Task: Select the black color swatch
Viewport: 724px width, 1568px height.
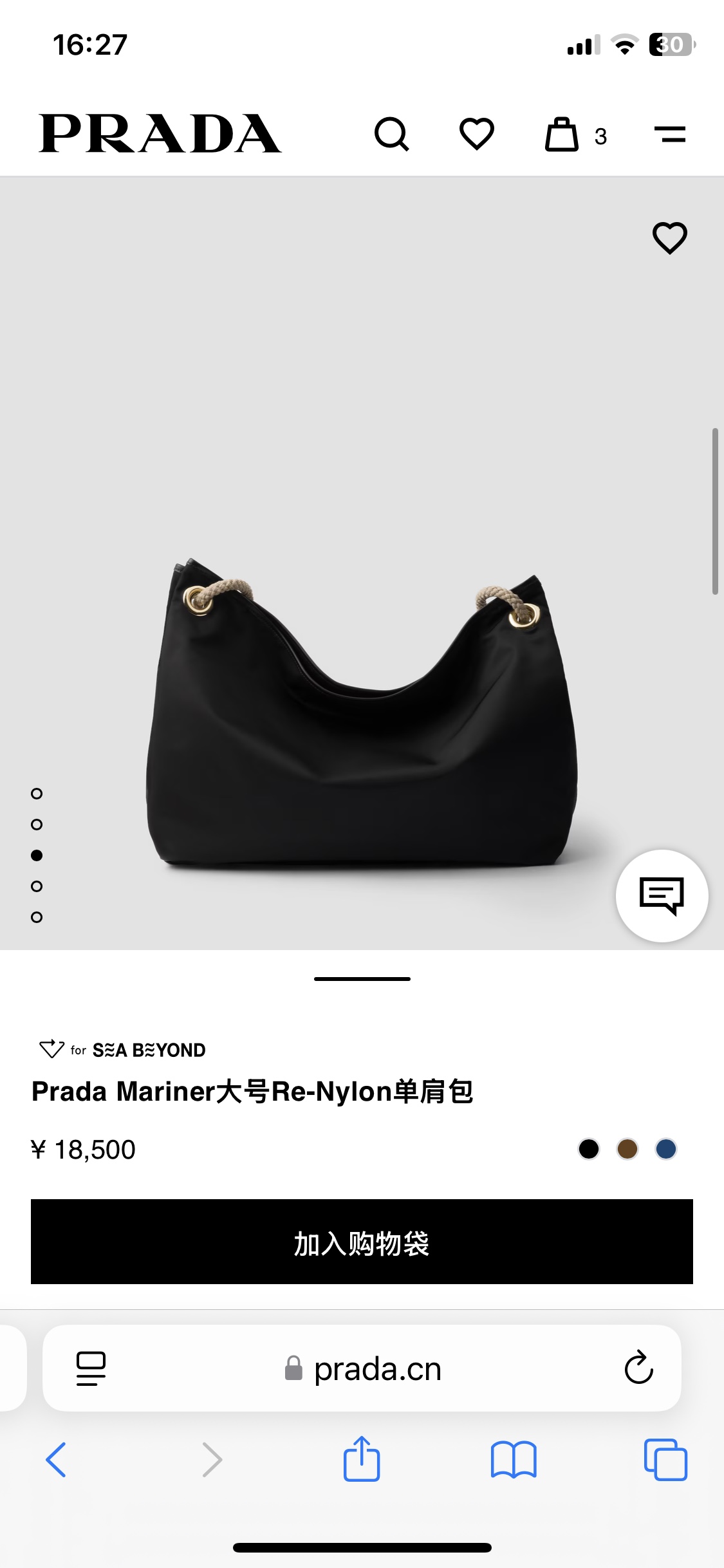Action: [589, 1149]
